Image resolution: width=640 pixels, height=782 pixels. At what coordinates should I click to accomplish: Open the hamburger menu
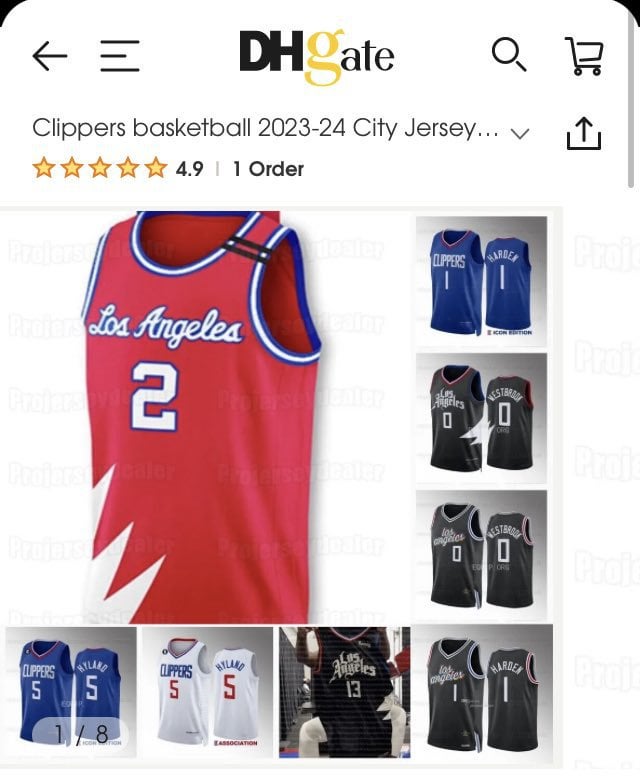click(x=120, y=56)
